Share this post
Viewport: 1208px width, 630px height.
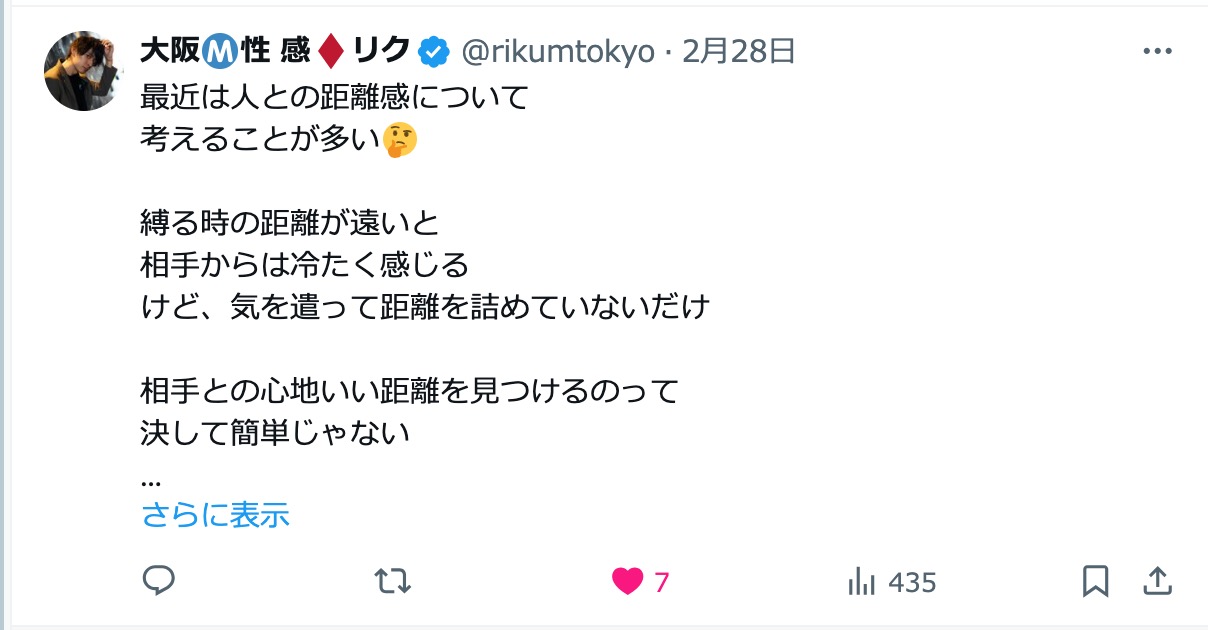coord(1156,580)
